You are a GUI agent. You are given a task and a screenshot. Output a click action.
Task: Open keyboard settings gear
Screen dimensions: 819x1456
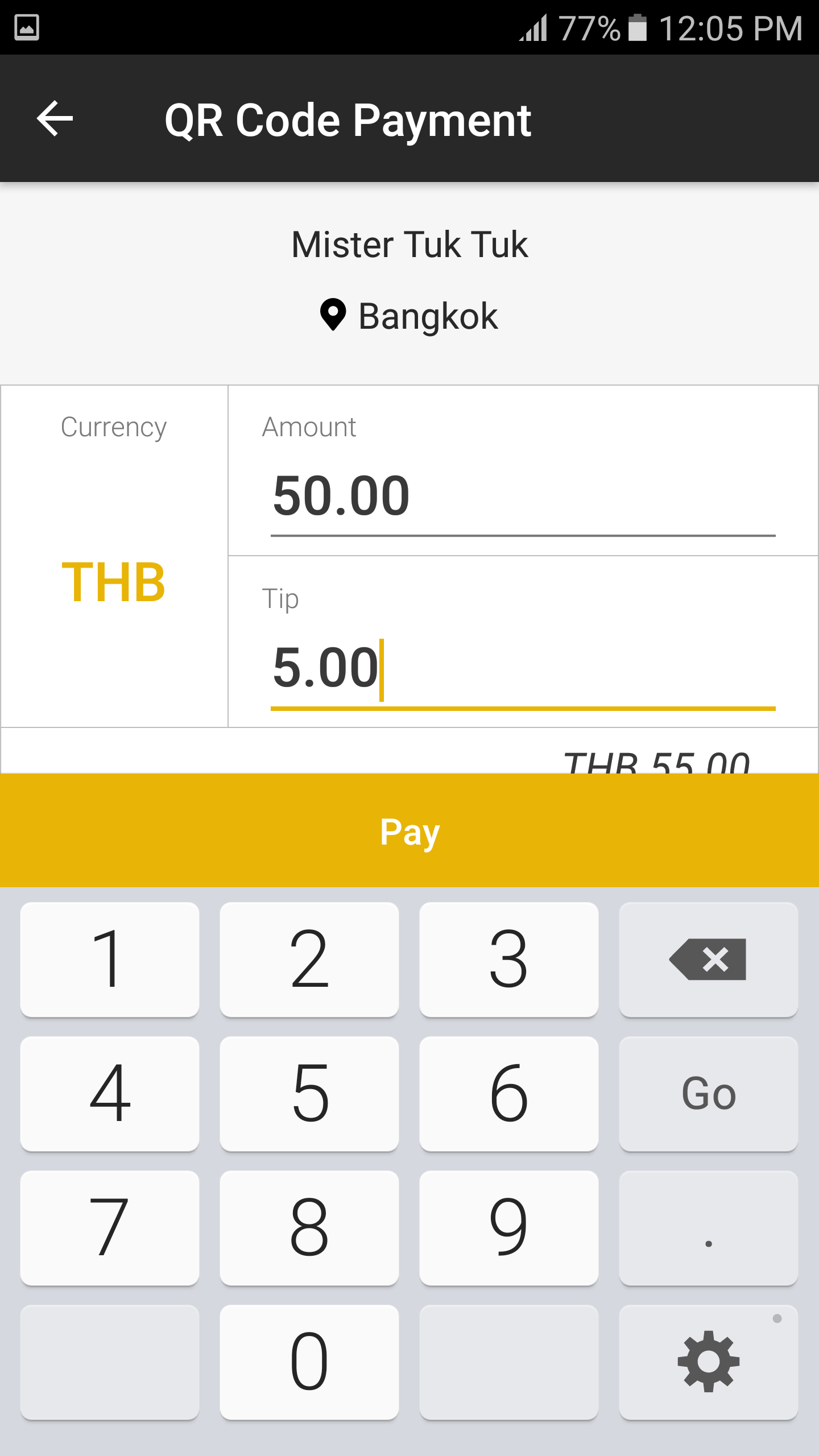pyautogui.click(x=708, y=1362)
